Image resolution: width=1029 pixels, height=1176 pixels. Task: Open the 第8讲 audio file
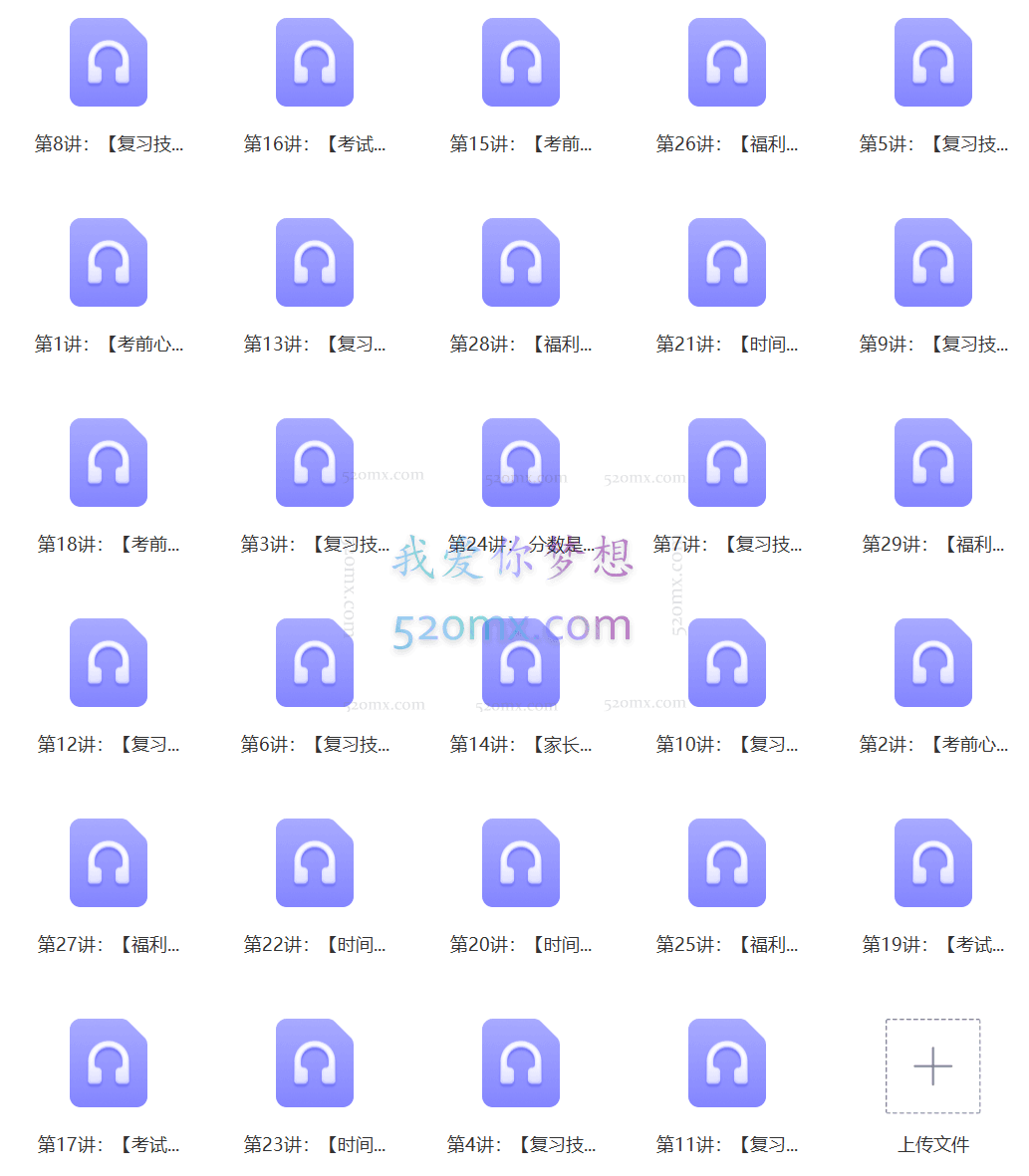click(109, 63)
